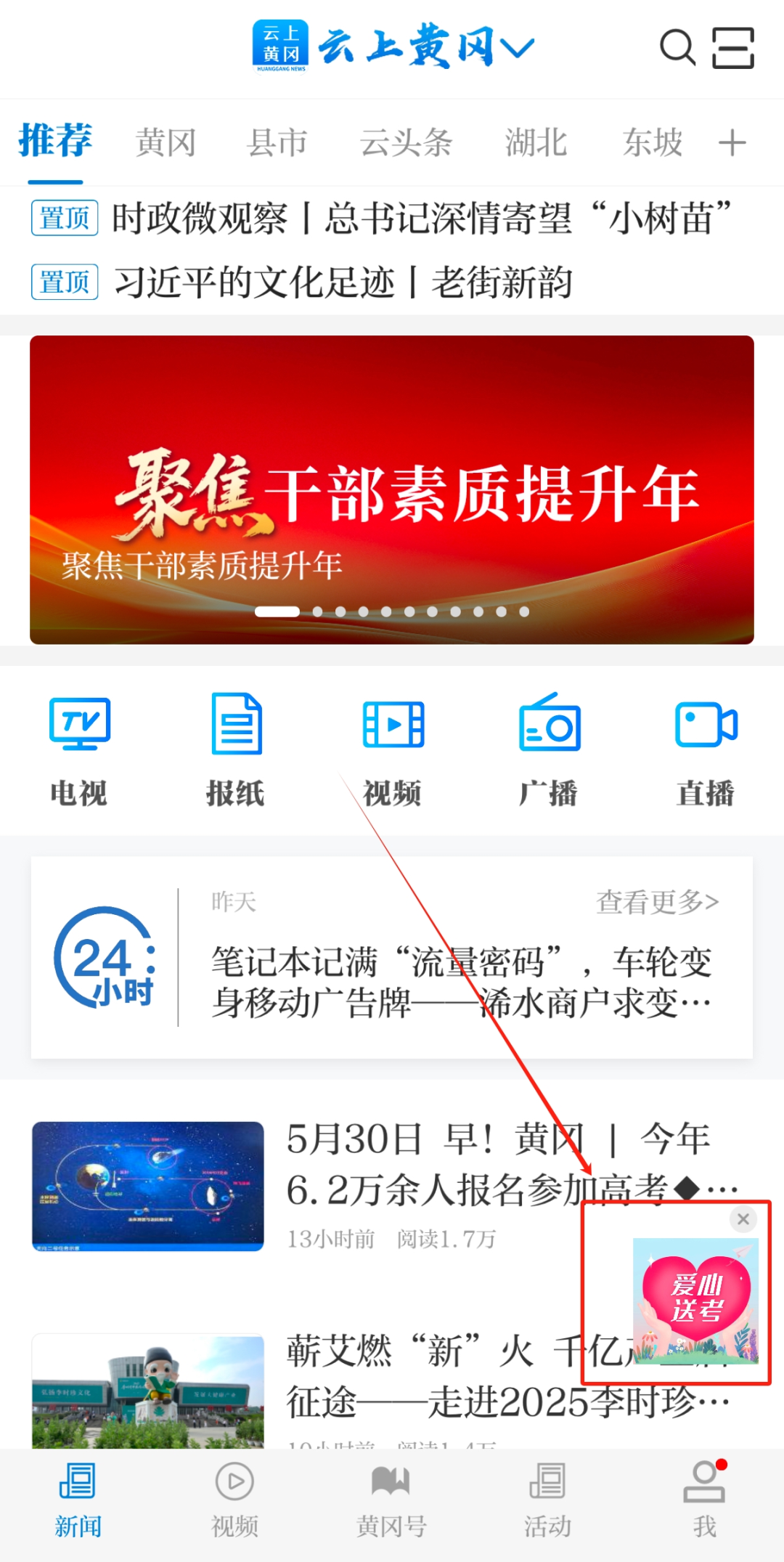
Task: Switch to the 云头条 top tab
Action: point(407,142)
